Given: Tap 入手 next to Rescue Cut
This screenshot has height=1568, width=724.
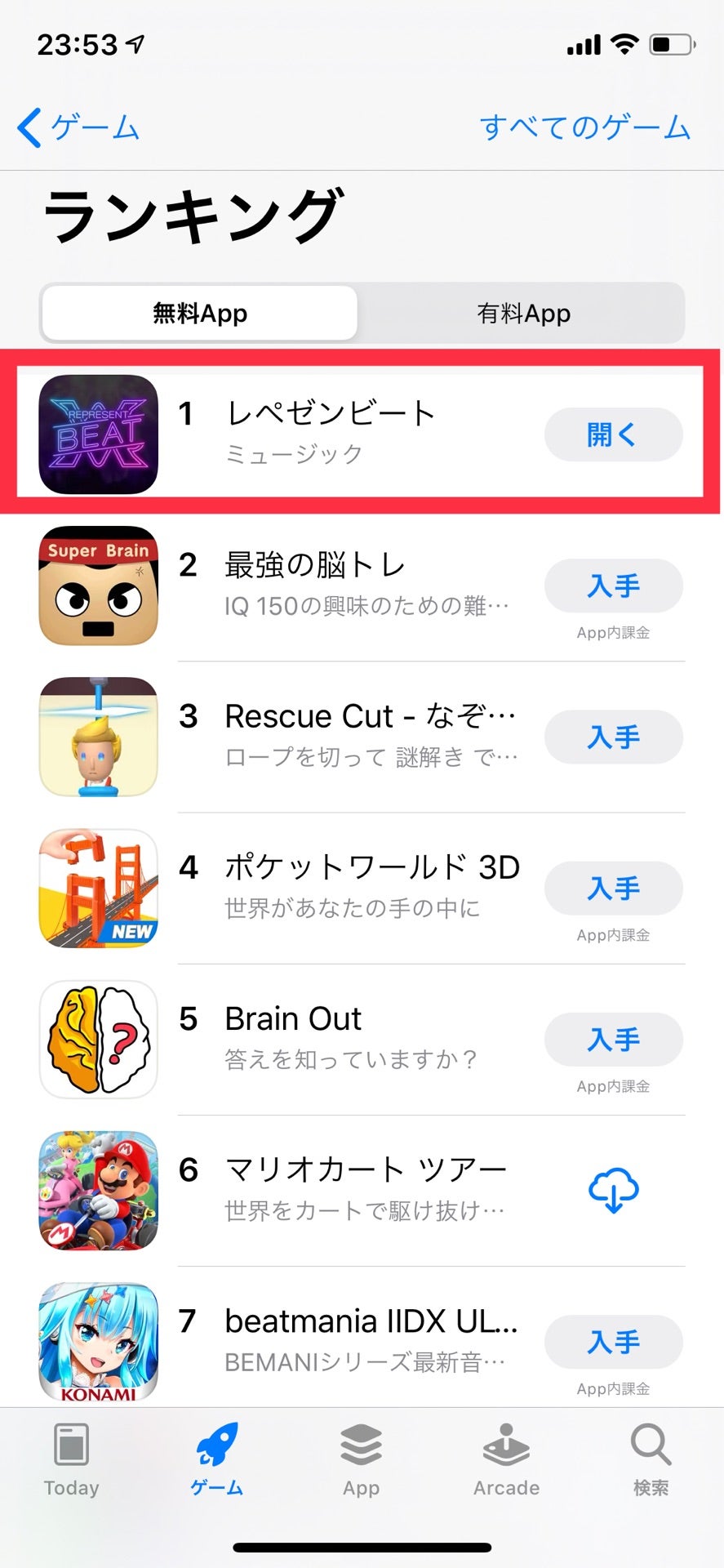Looking at the screenshot, I should pyautogui.click(x=613, y=737).
